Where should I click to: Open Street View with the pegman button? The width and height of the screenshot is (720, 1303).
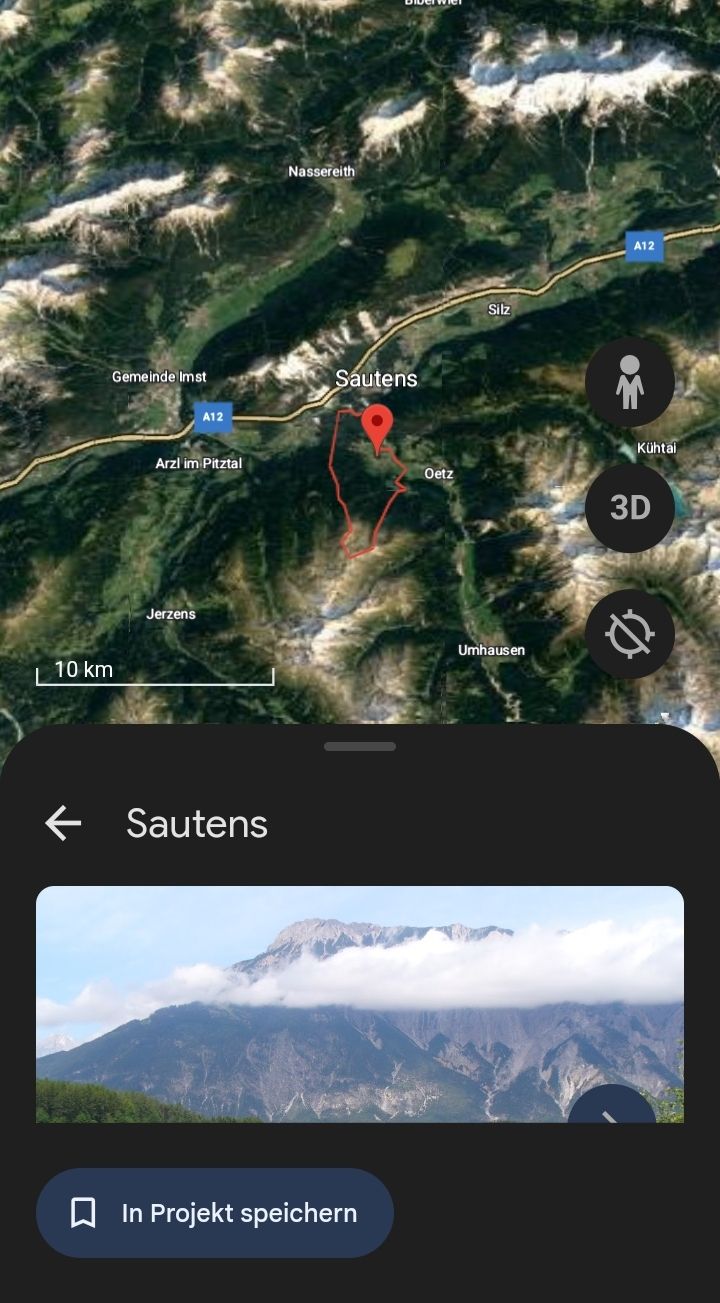tap(630, 382)
